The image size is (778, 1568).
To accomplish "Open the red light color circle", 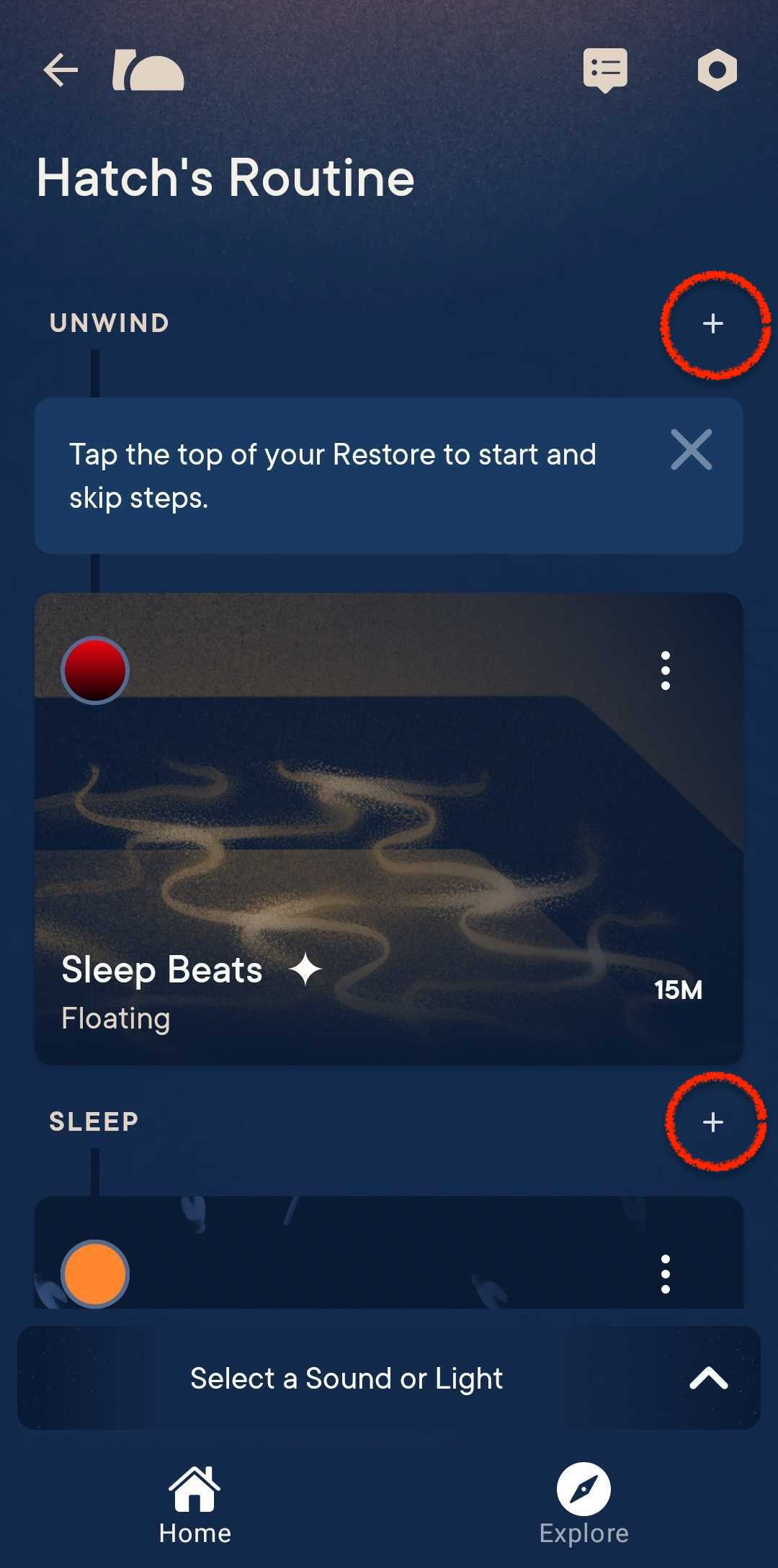I will point(95,671).
